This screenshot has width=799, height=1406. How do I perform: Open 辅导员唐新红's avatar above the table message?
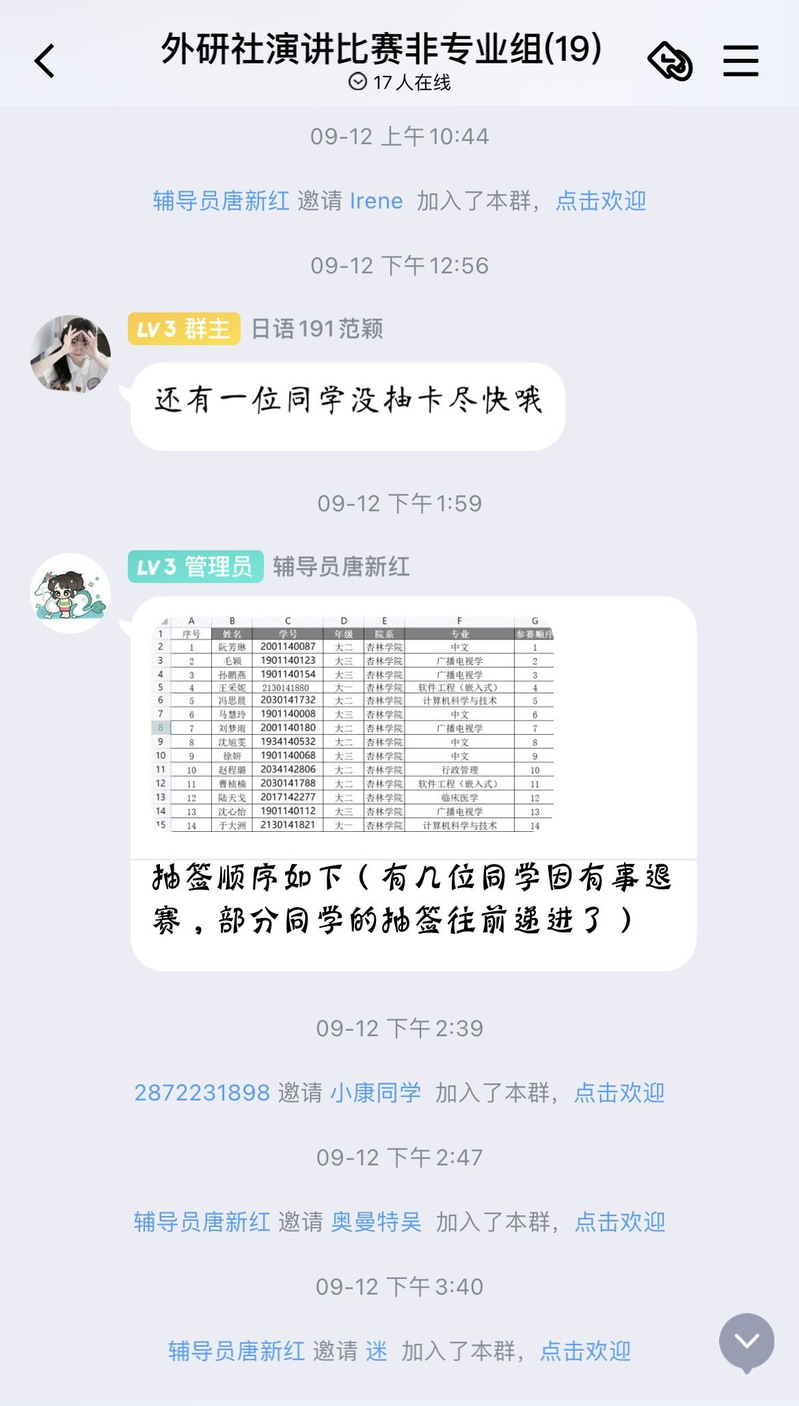[70, 592]
